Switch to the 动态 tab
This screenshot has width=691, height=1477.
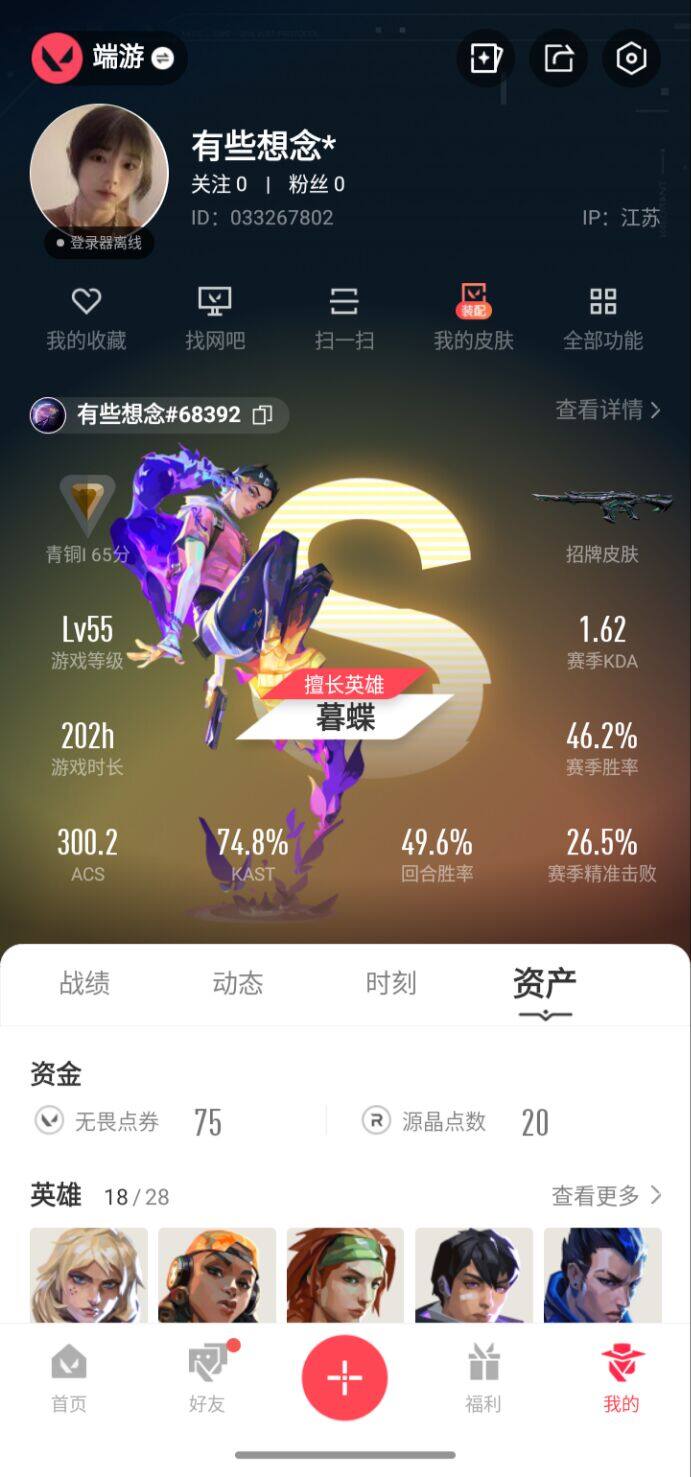238,983
